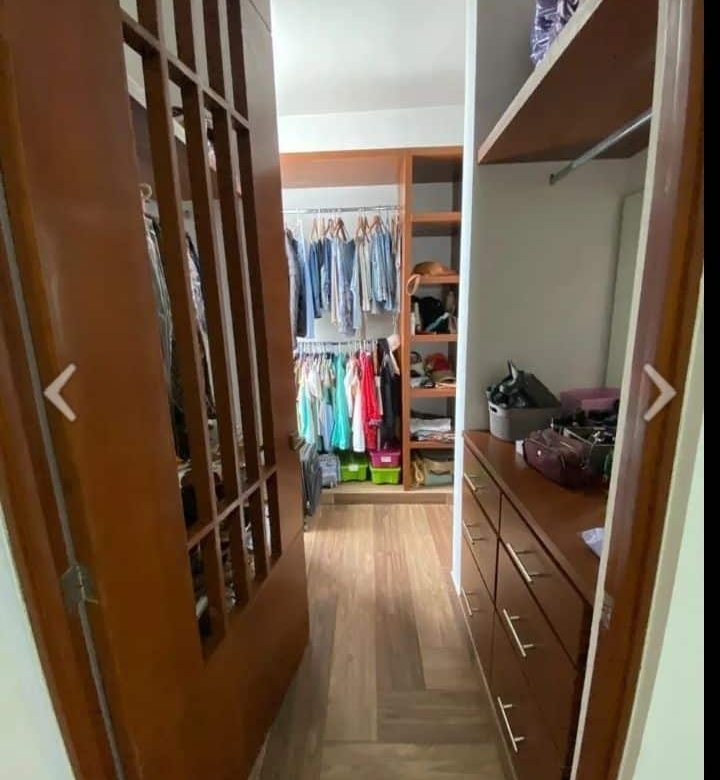Screen dimensions: 720x780
Task: Go to the previous photo
Action: [x=60, y=392]
